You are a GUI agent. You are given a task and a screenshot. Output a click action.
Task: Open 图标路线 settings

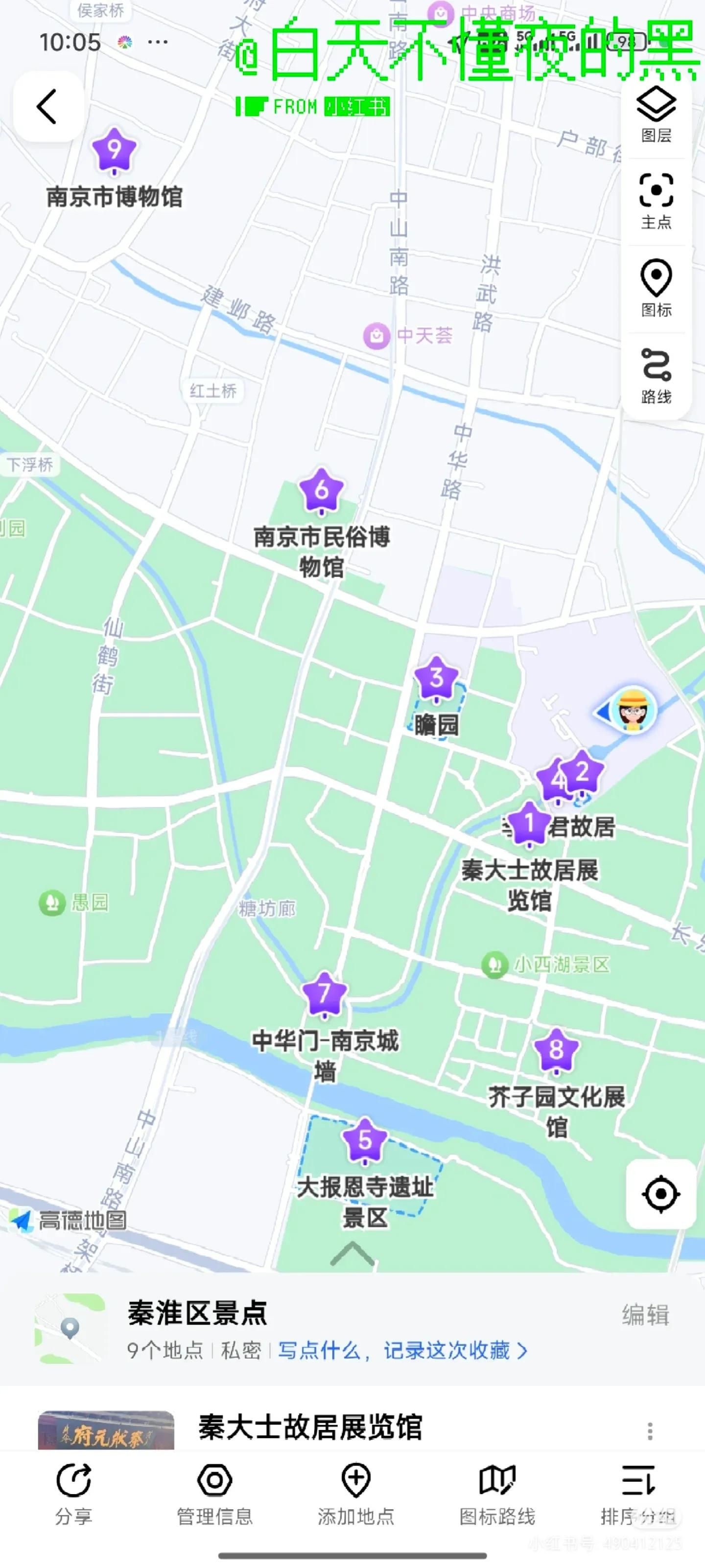(497, 1493)
